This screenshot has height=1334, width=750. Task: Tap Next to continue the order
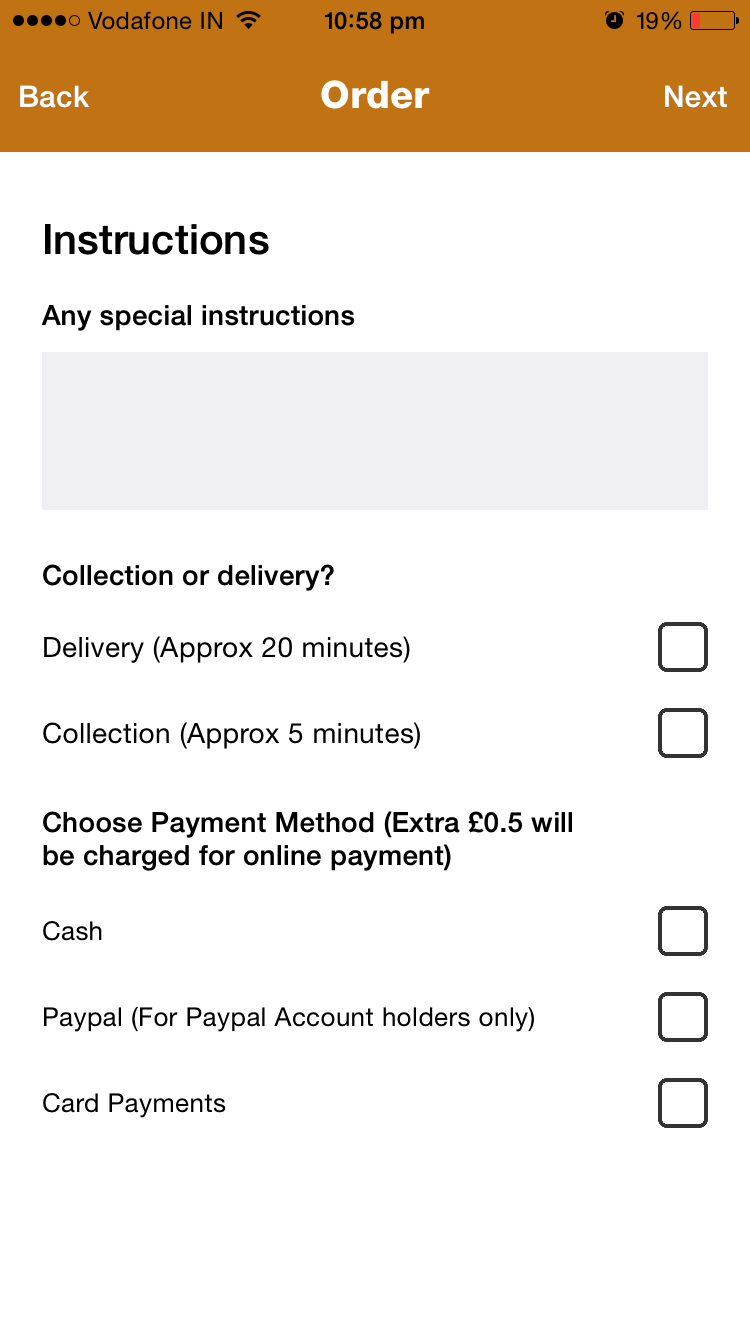click(x=695, y=97)
